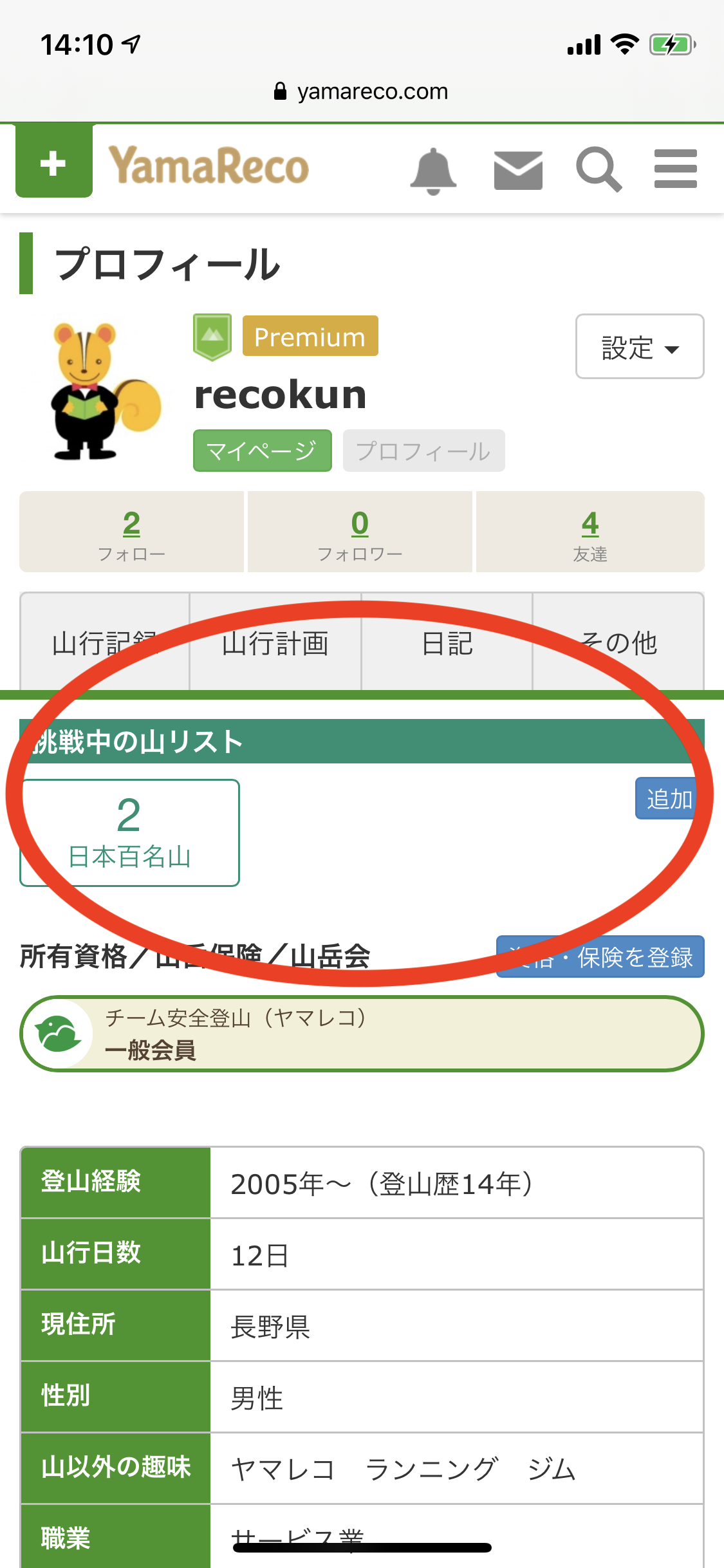Image resolution: width=724 pixels, height=1568 pixels.
Task: Tap the YamaReco logo to go home
Action: [209, 165]
